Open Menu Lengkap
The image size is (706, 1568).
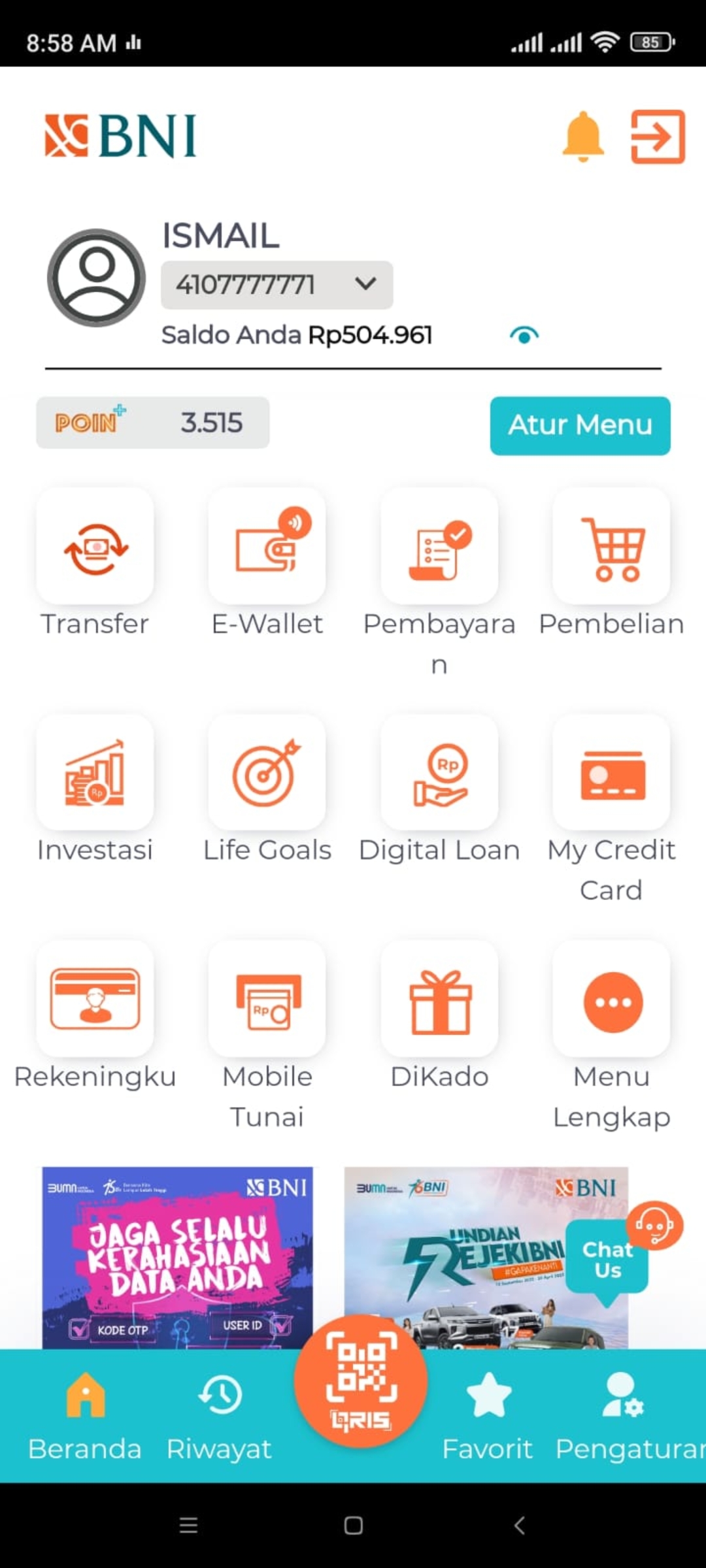tap(611, 1000)
